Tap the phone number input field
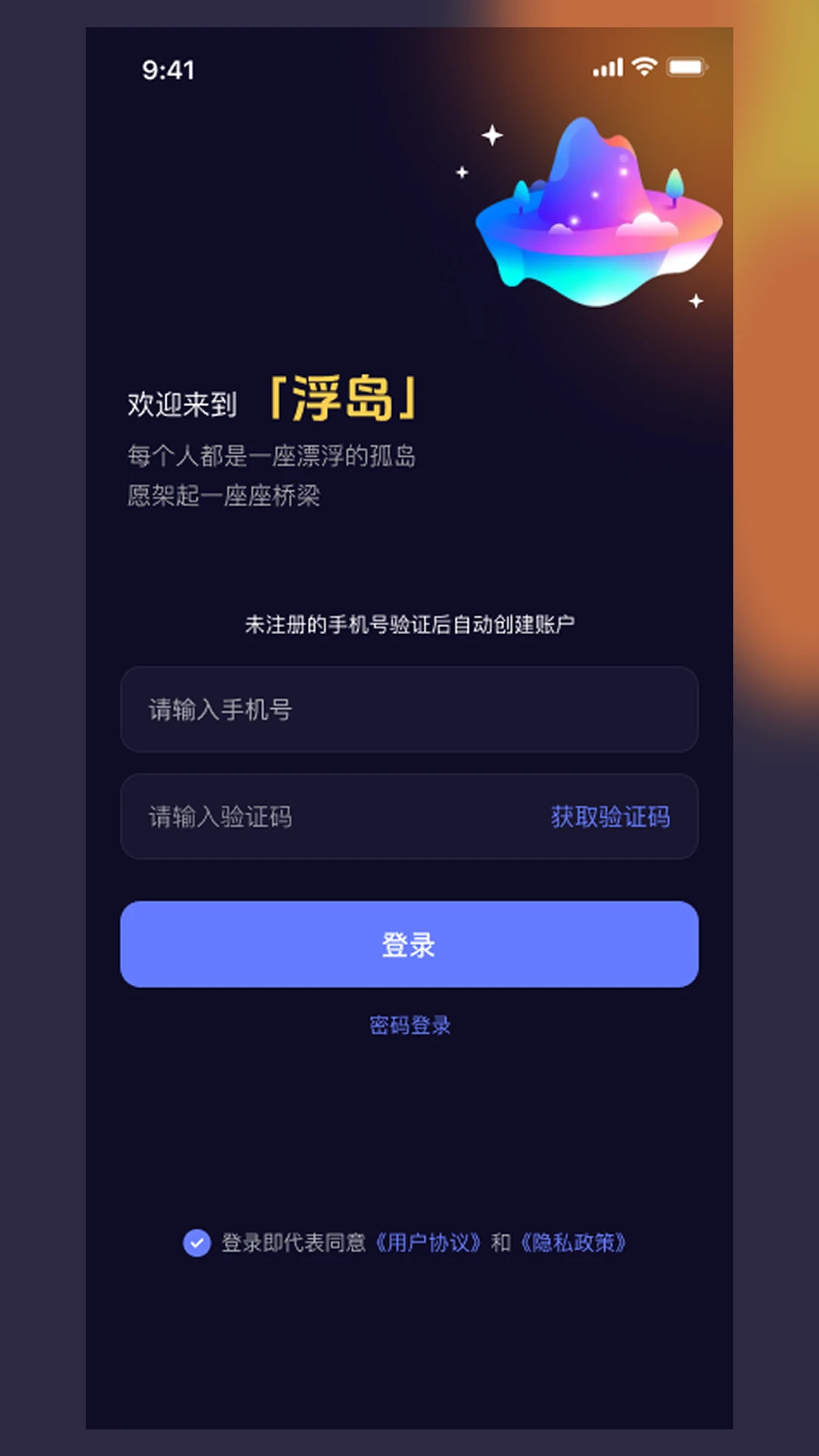819x1456 pixels. point(409,710)
